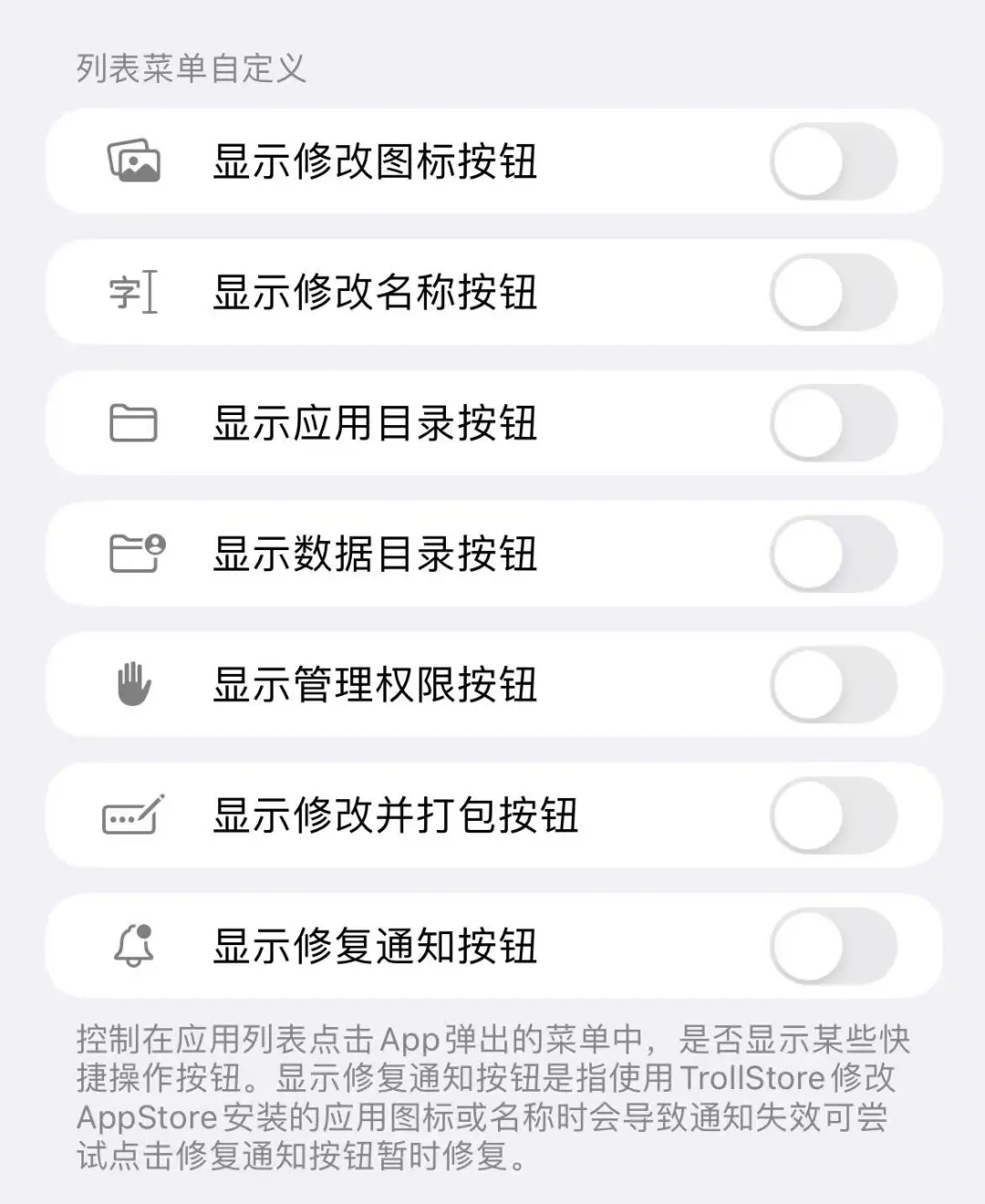Select the 显示修改名称按钮 row label

(x=376, y=292)
